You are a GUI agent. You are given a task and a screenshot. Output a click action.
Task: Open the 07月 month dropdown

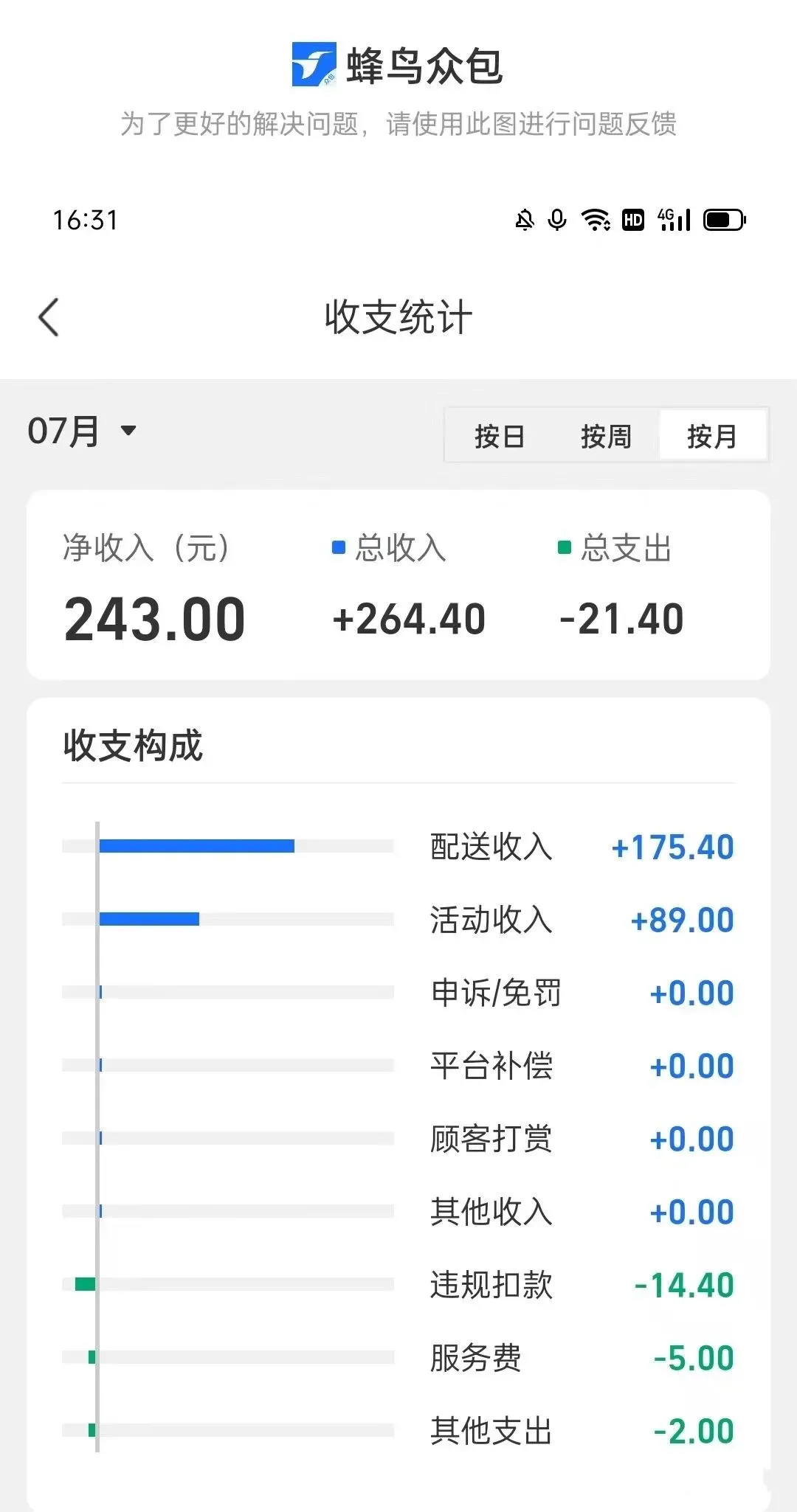pos(81,431)
